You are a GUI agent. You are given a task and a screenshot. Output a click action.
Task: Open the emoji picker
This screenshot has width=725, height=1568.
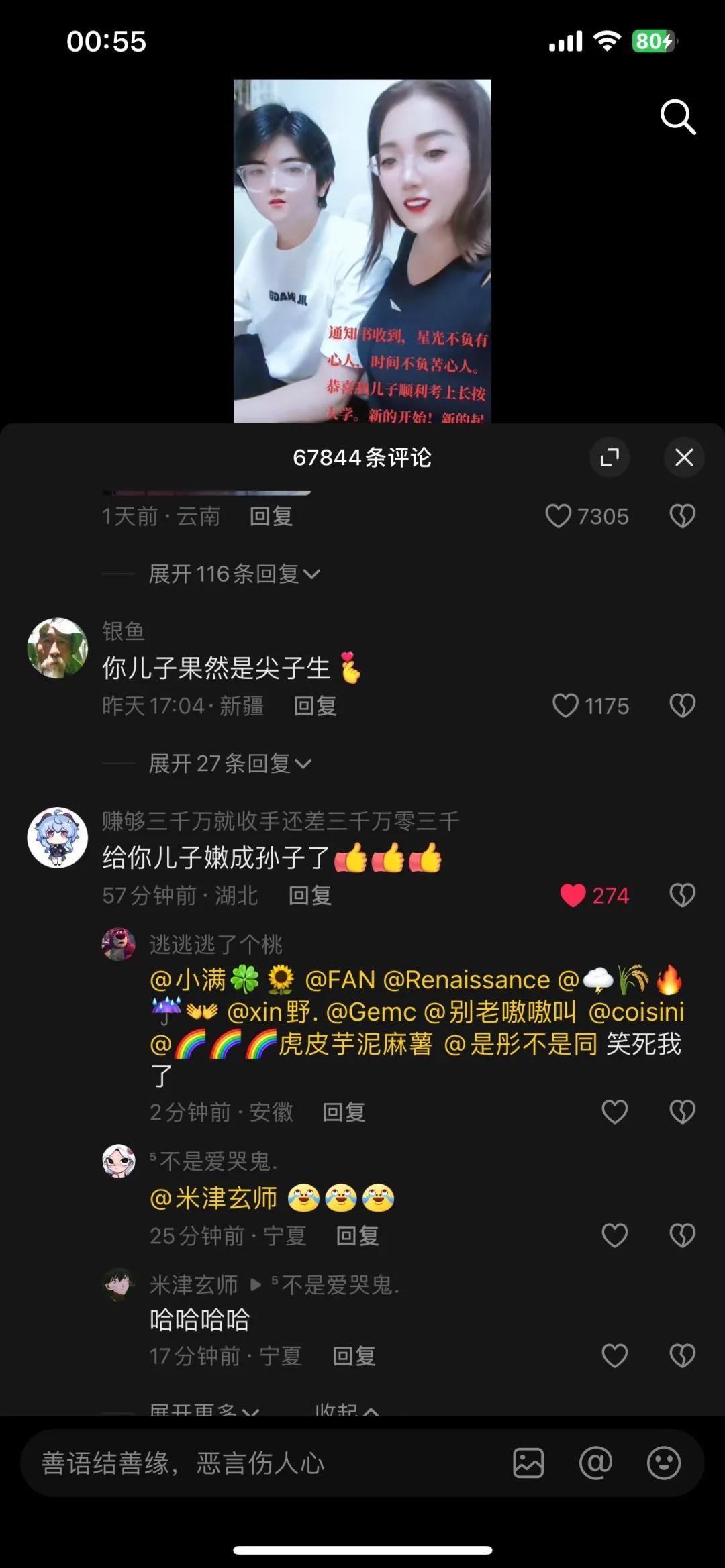[x=663, y=1463]
